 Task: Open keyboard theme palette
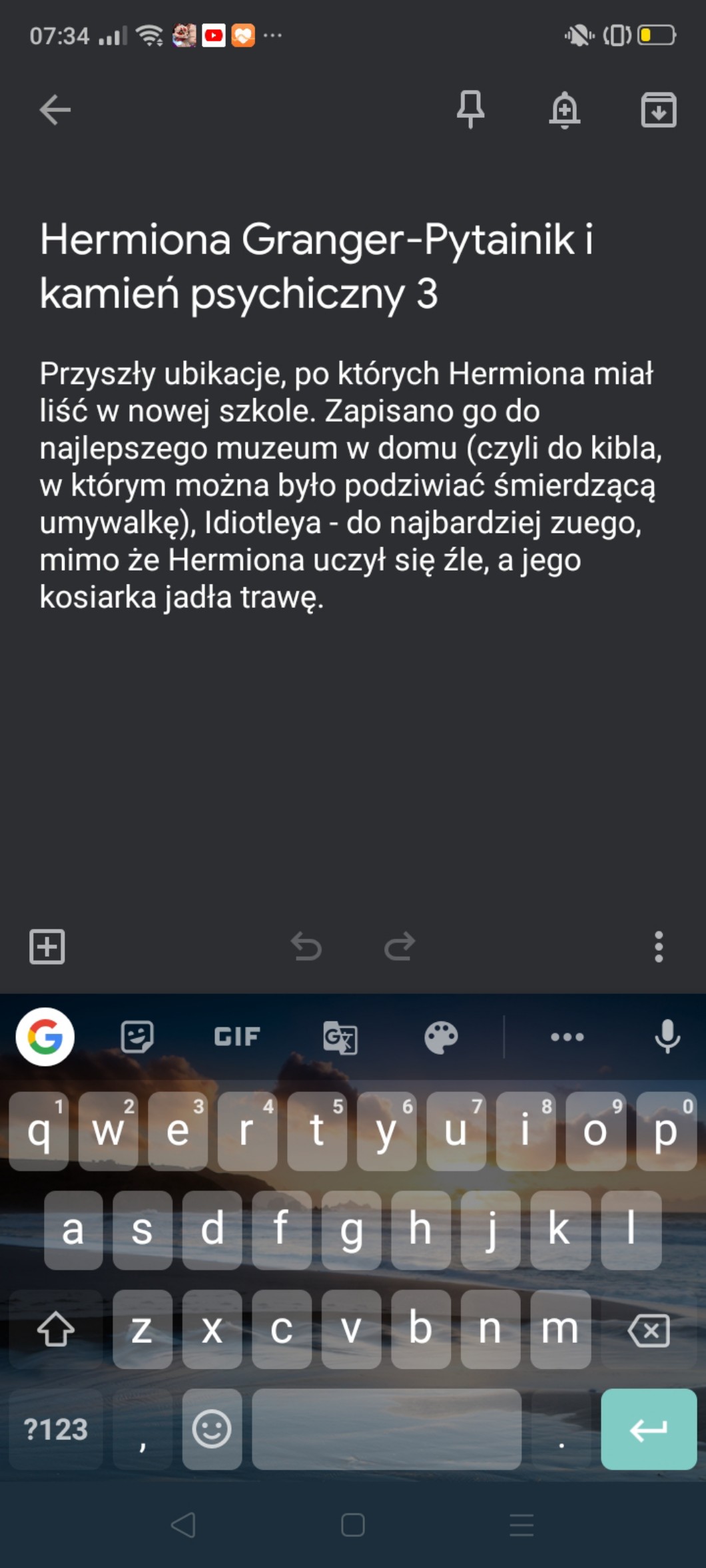(441, 1037)
